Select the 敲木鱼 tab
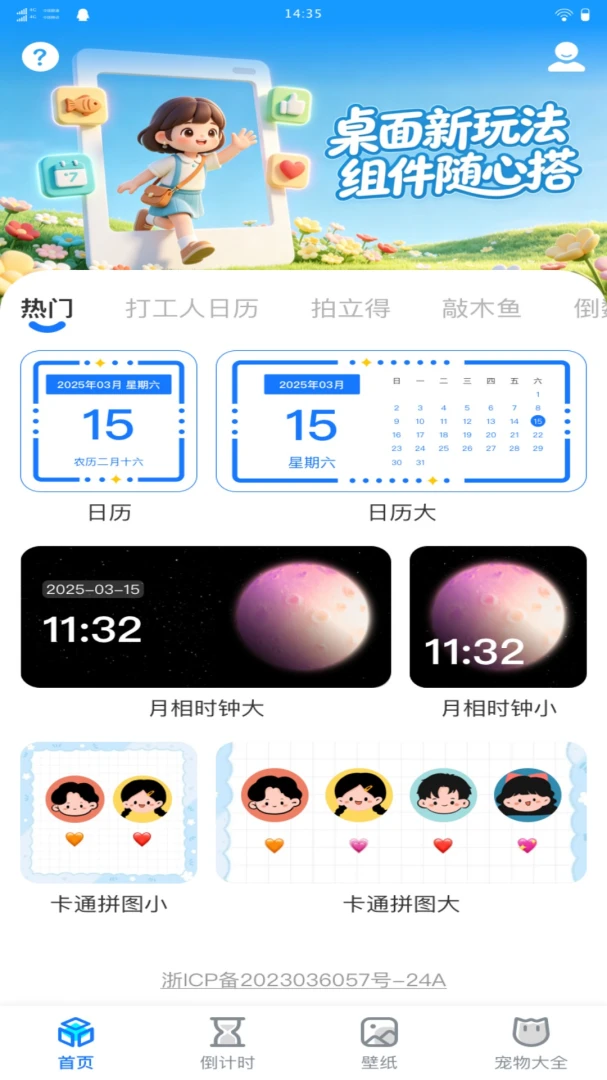Screen dimensions: 607x1080 pos(481,309)
